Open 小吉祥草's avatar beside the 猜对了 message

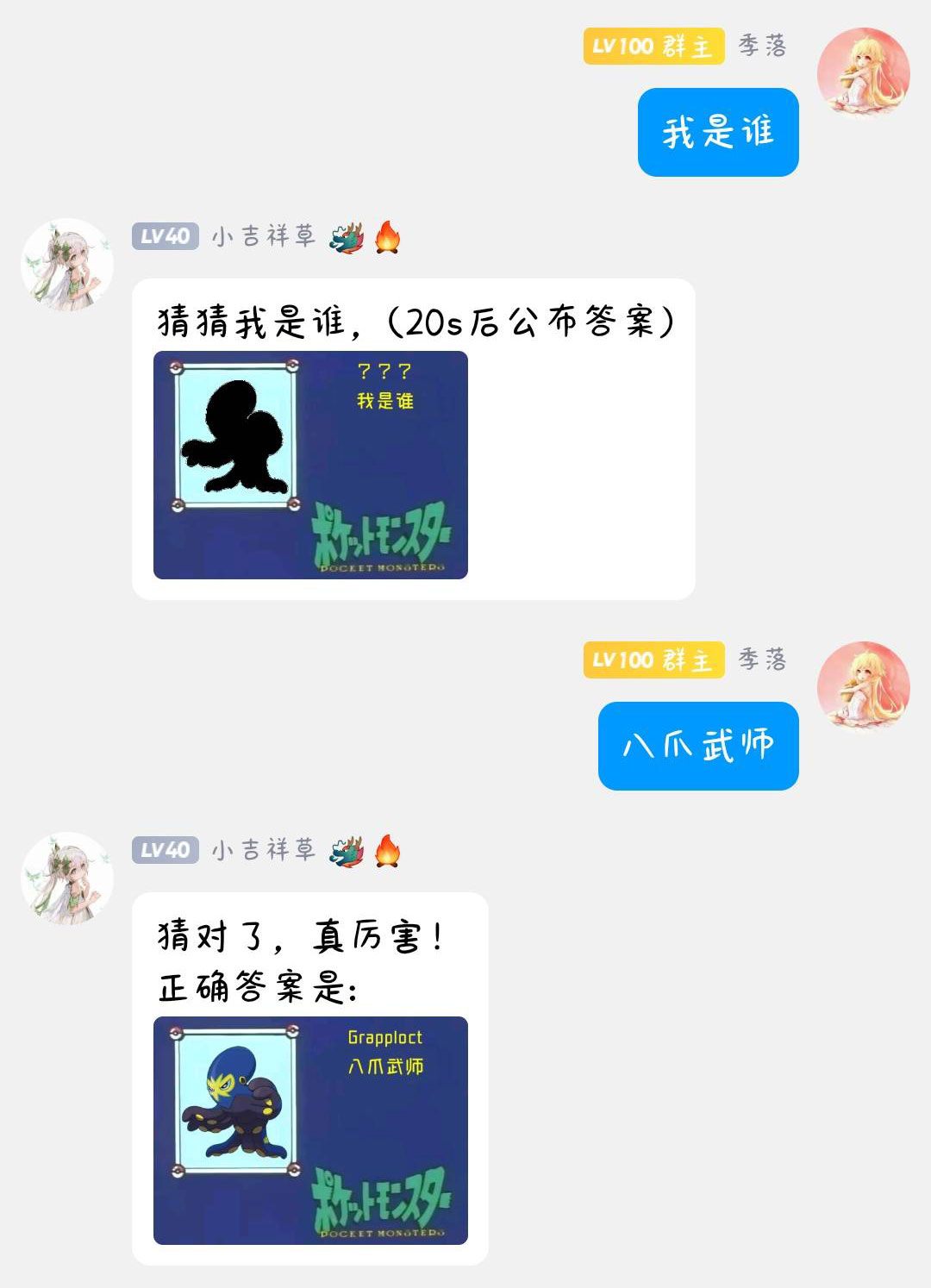tap(67, 878)
